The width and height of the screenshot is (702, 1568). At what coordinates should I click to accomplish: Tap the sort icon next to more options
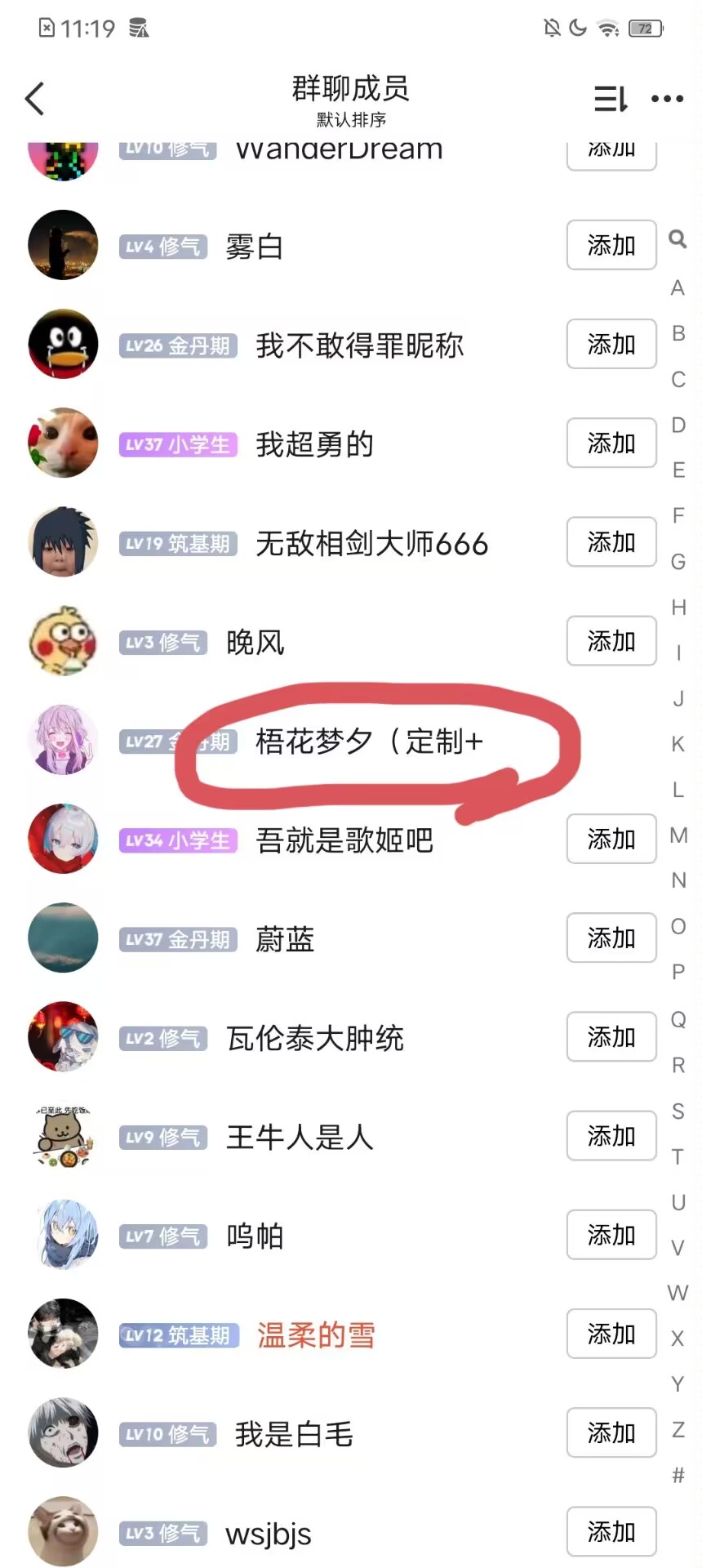tap(610, 98)
